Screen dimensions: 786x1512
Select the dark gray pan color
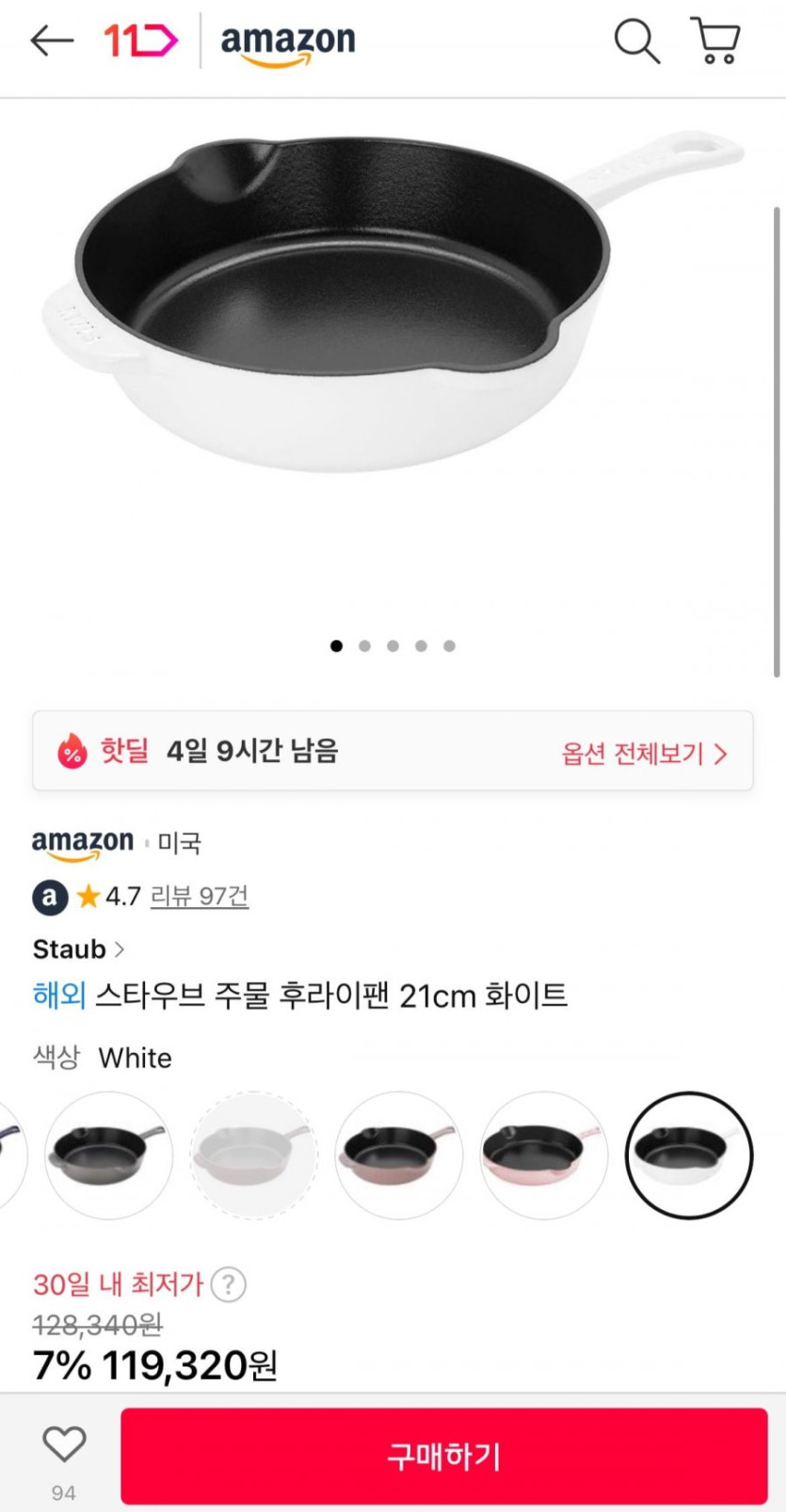coord(109,1155)
